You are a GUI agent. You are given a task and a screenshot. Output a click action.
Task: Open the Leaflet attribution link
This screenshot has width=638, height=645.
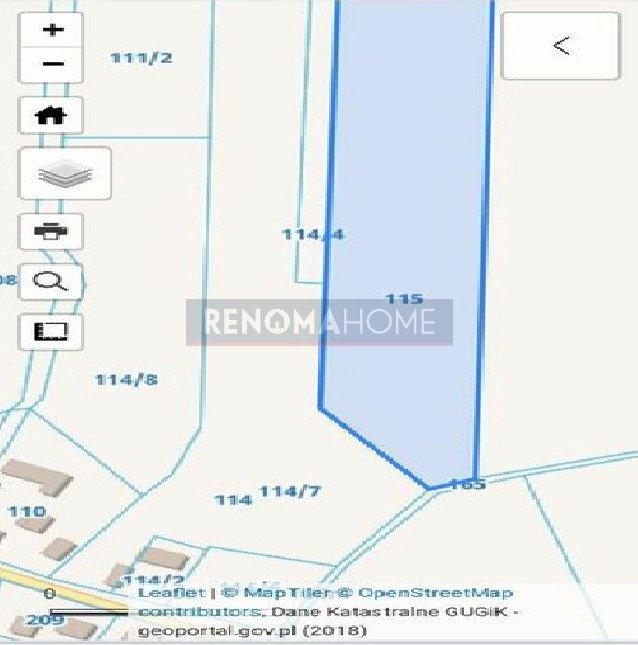172,593
